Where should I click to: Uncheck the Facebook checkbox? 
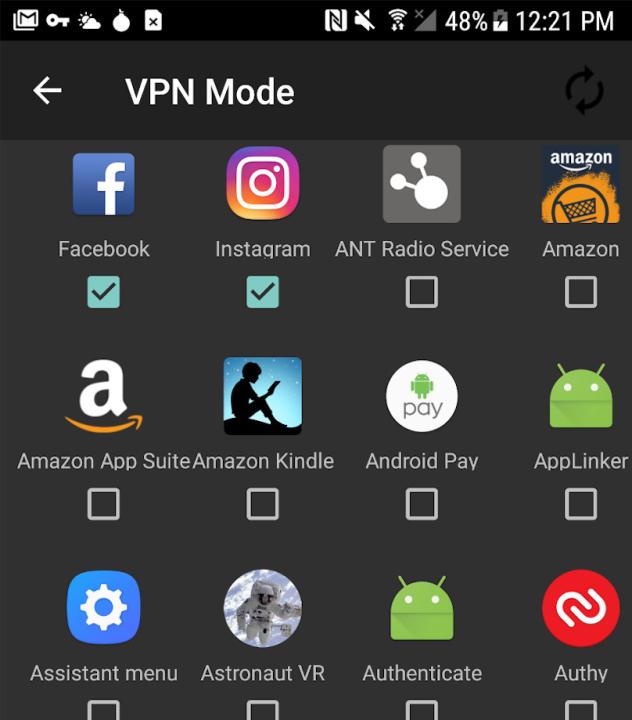tap(104, 292)
